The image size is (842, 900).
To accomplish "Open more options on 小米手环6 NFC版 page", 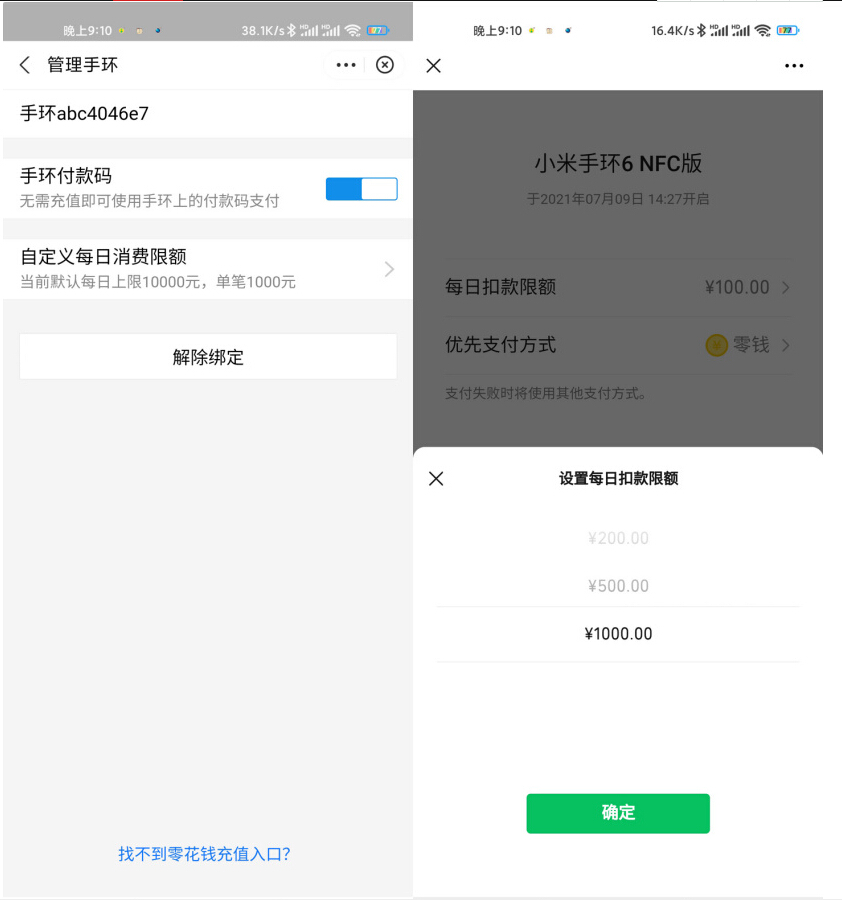I will click(794, 65).
